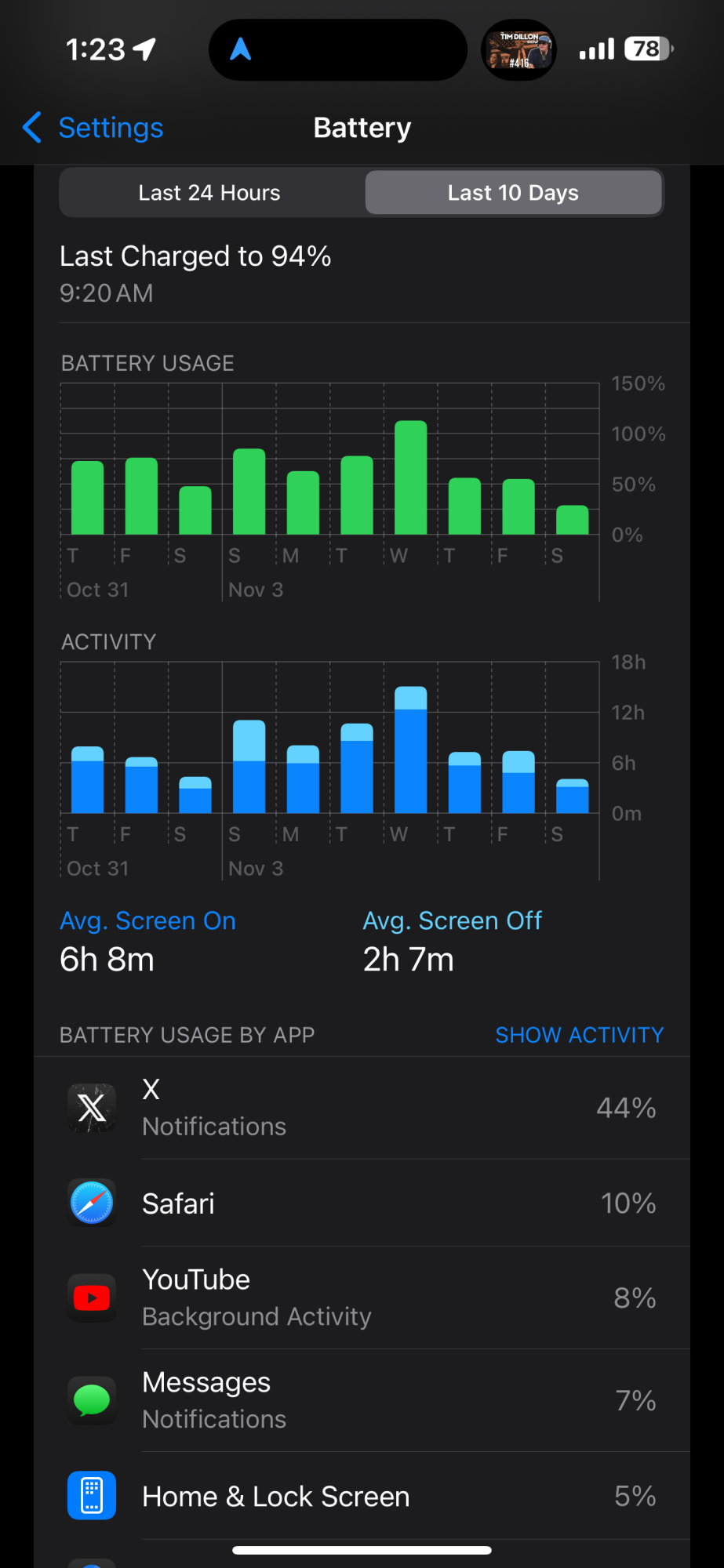This screenshot has width=724, height=1568.
Task: Select Home & Lock Screen usage row
Action: click(362, 1497)
